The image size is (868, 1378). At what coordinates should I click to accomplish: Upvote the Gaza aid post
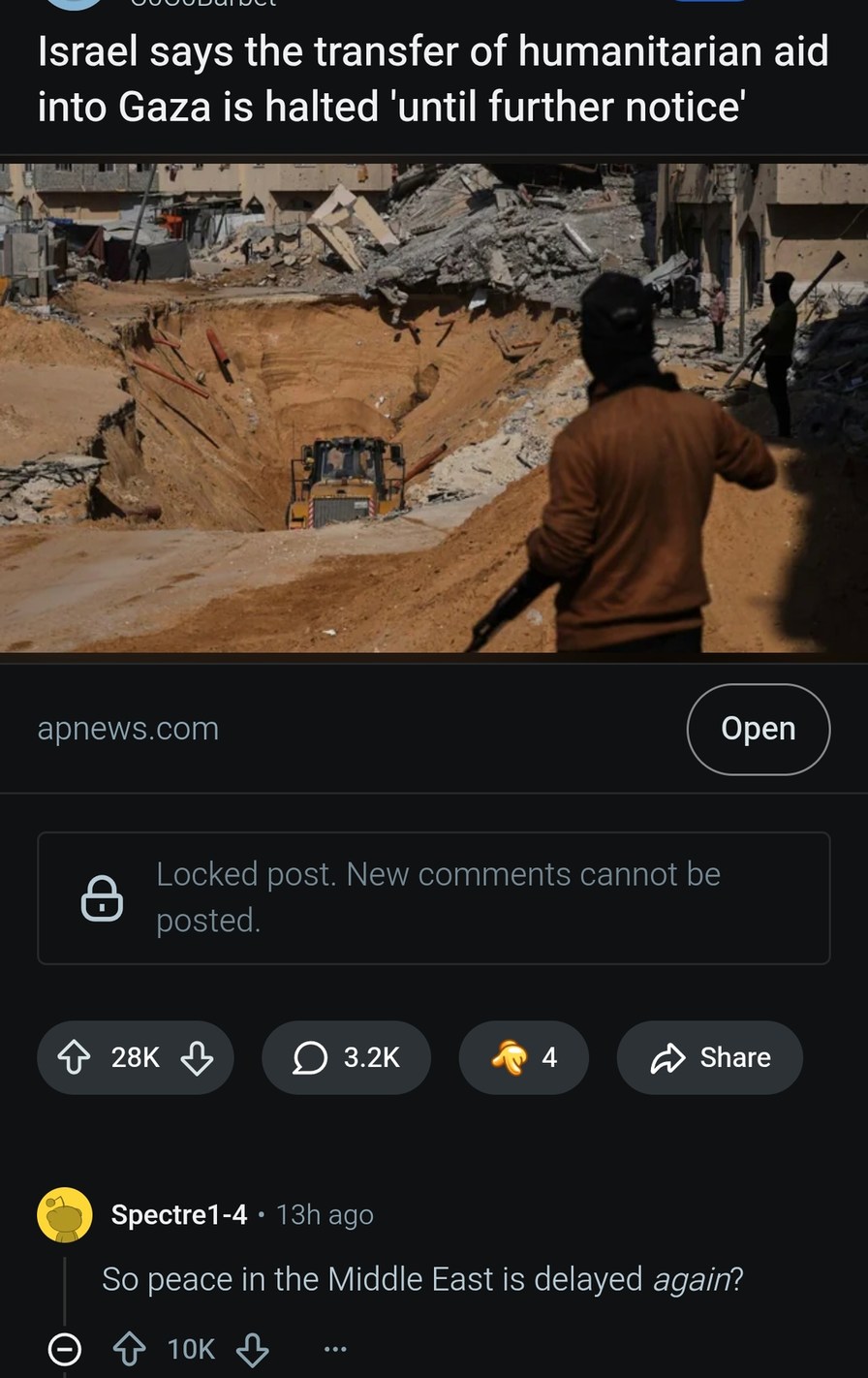click(x=75, y=1057)
